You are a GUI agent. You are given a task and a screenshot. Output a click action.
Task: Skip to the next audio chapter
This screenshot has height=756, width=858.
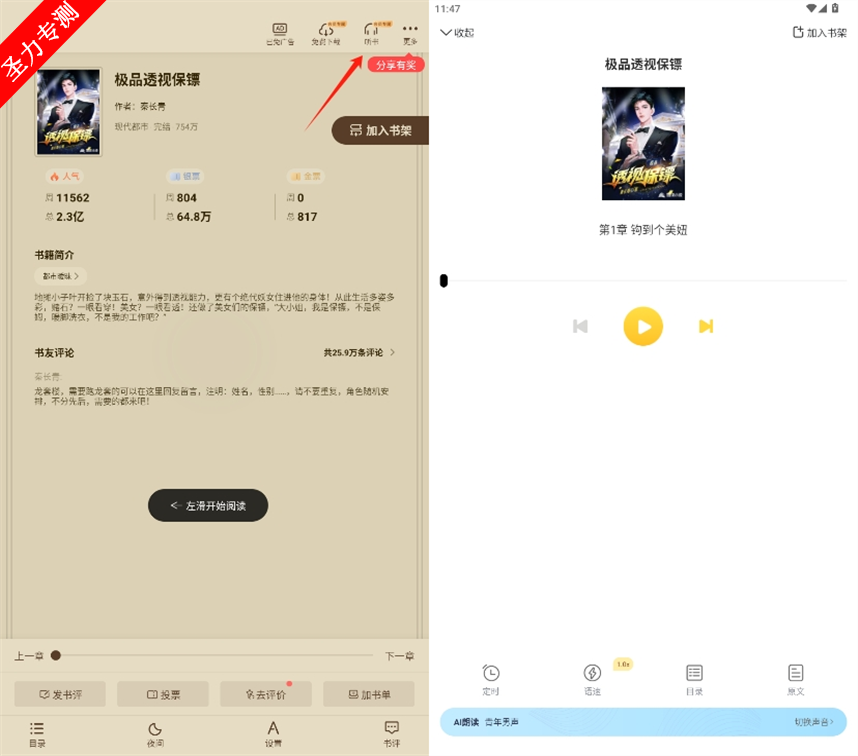tap(706, 326)
